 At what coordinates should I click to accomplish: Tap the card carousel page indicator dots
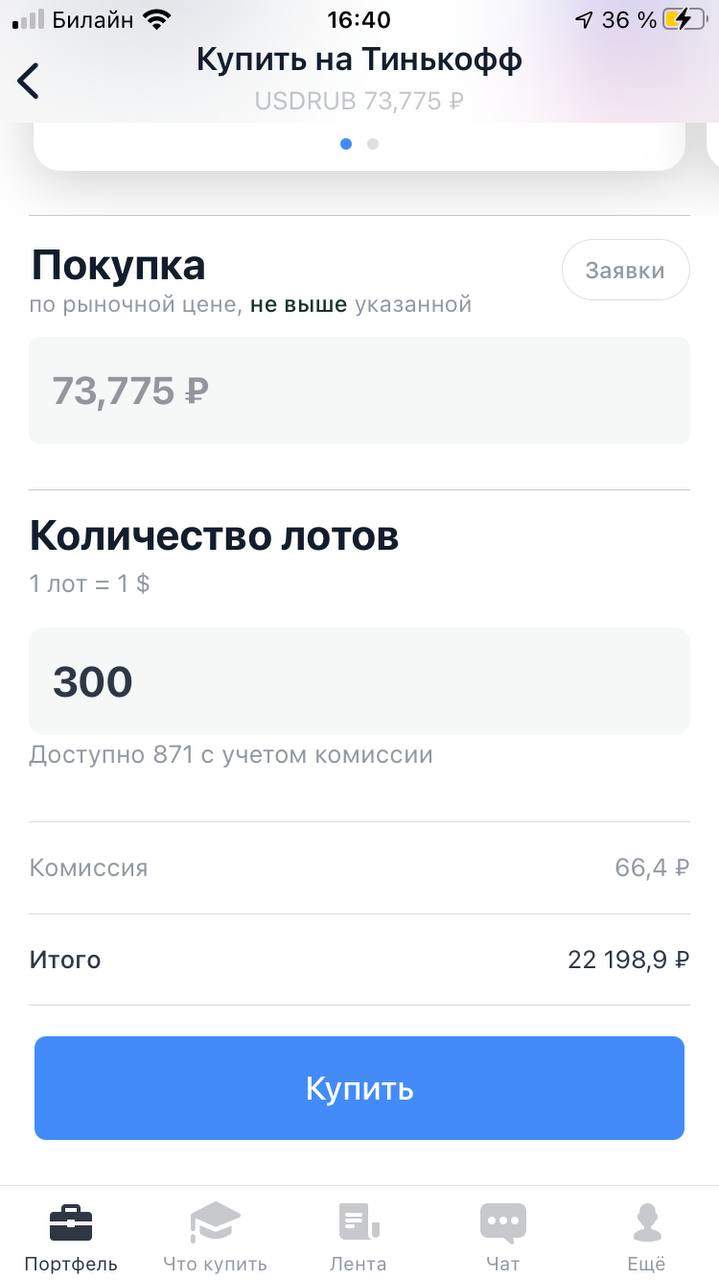359,144
